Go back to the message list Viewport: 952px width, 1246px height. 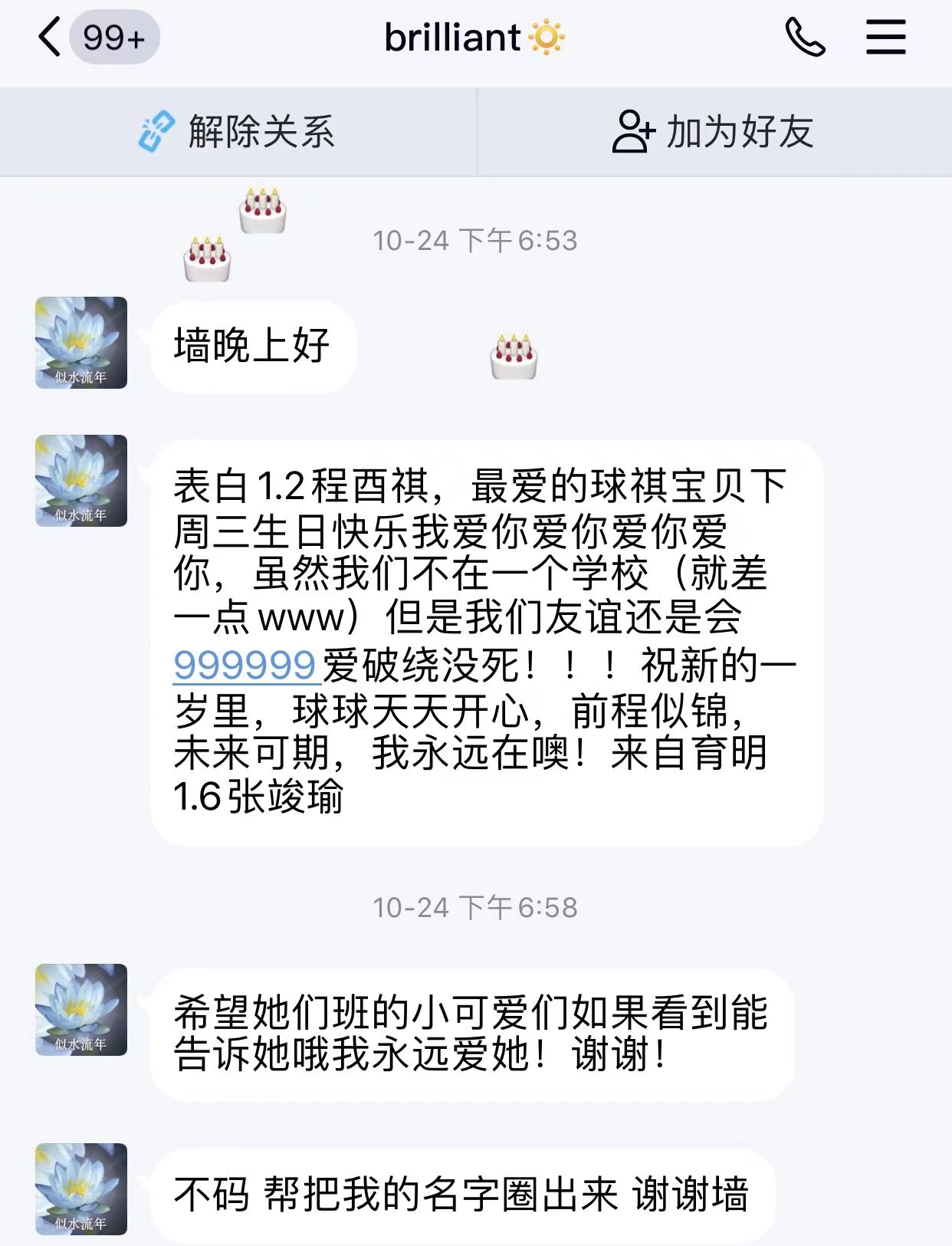pyautogui.click(x=50, y=38)
